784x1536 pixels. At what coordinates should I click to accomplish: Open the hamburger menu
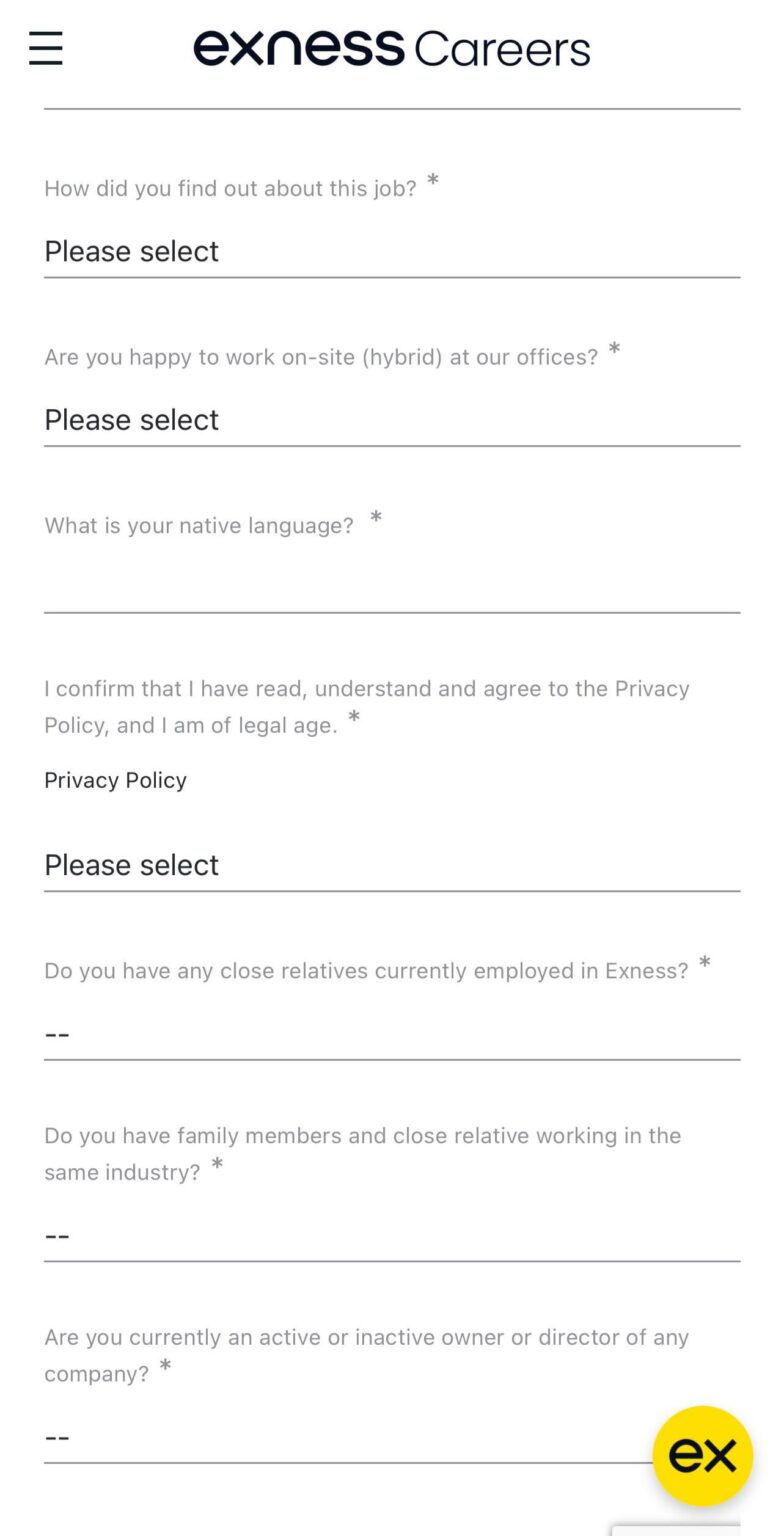(46, 48)
